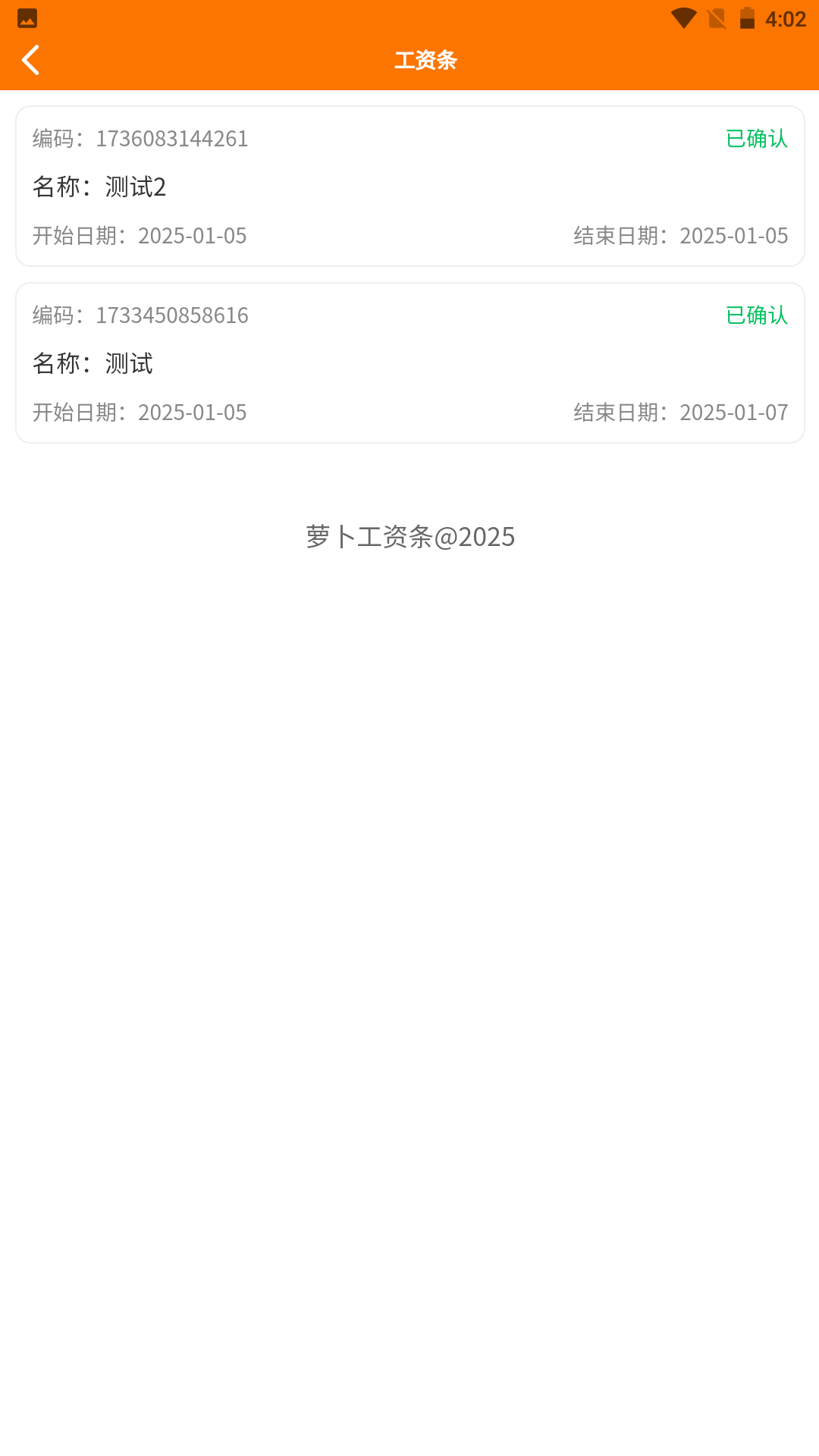The width and height of the screenshot is (819, 1456).
Task: Tap end date 2025-01-05 on first card
Action: pos(681,236)
